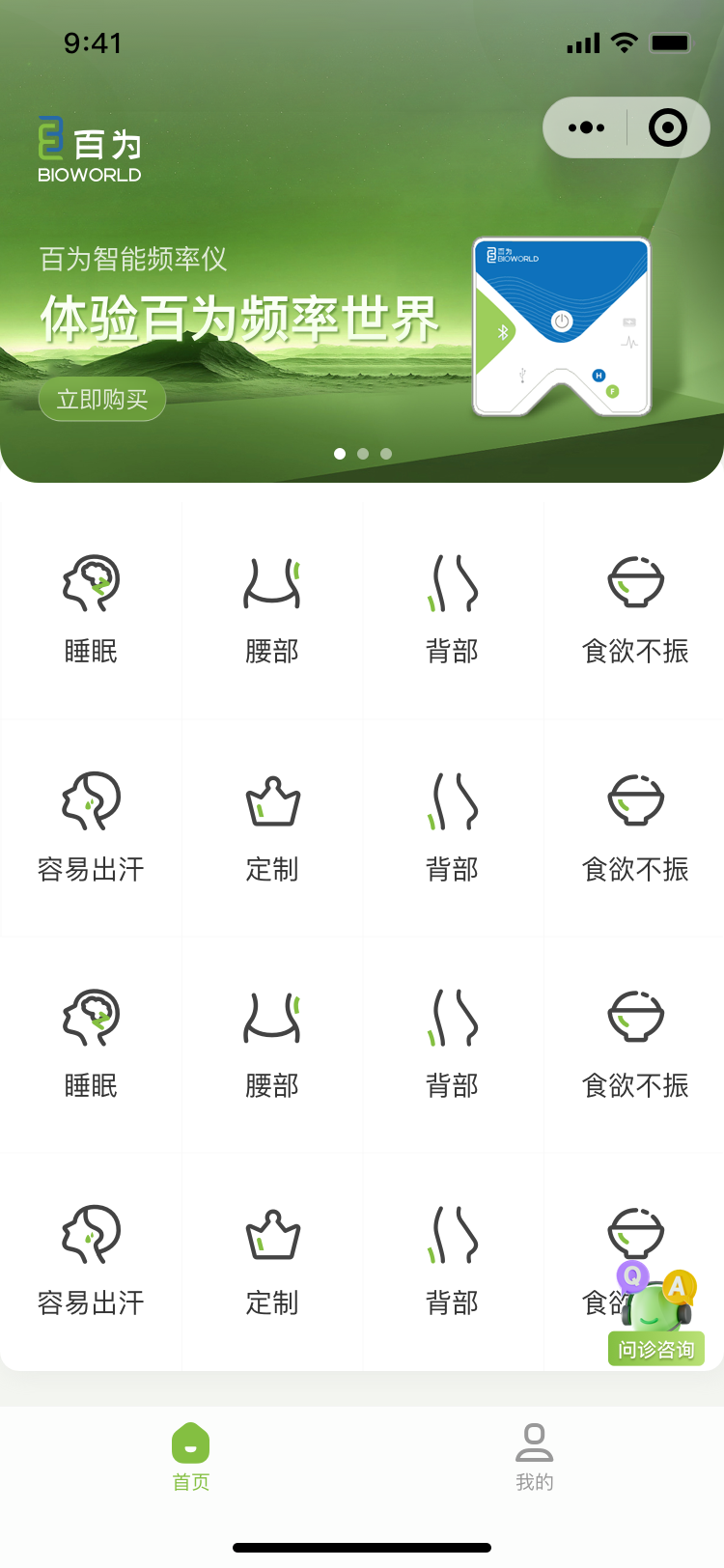Select the 首页 tab
The image size is (724, 1568).
click(190, 1457)
